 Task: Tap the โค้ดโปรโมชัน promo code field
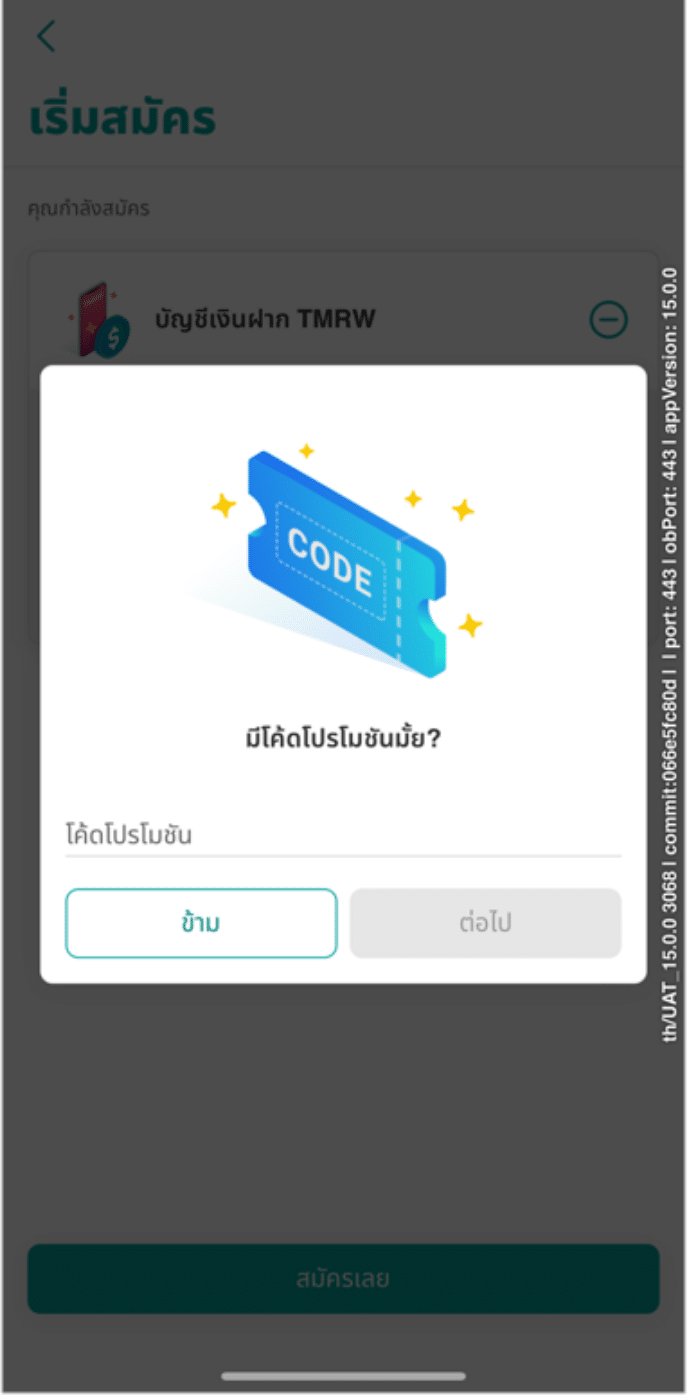[x=343, y=835]
